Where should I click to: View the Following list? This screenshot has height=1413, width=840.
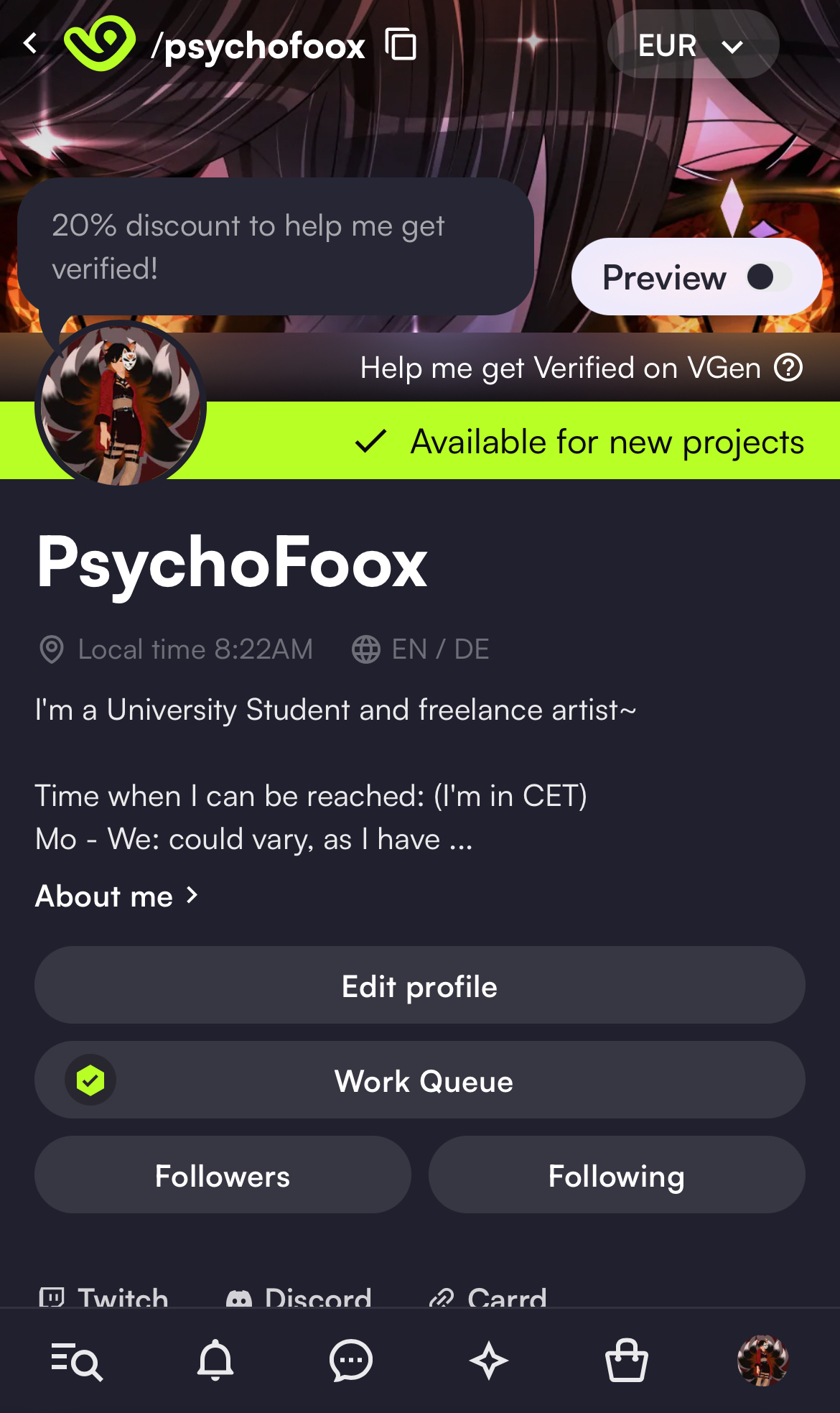tap(616, 1175)
